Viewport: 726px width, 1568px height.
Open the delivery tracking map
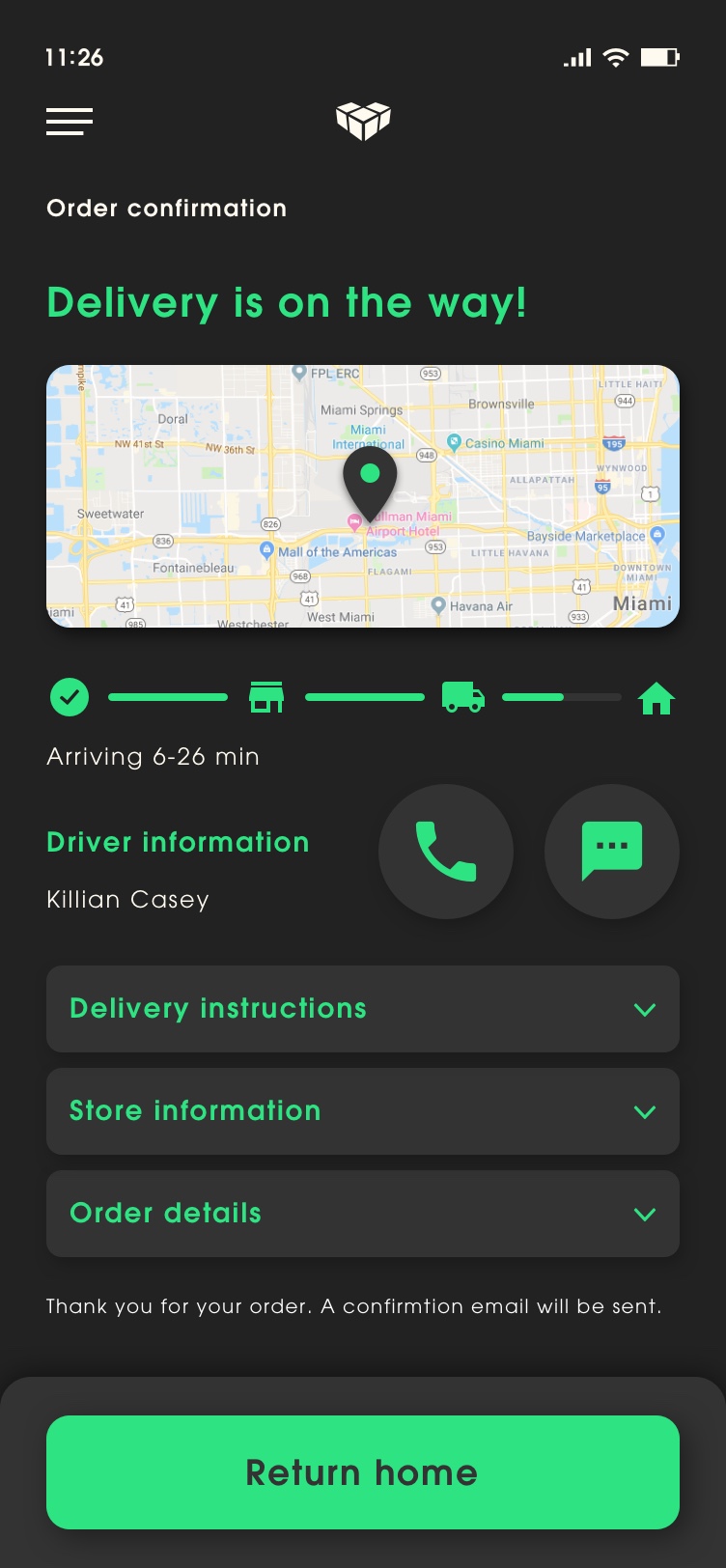click(x=363, y=496)
